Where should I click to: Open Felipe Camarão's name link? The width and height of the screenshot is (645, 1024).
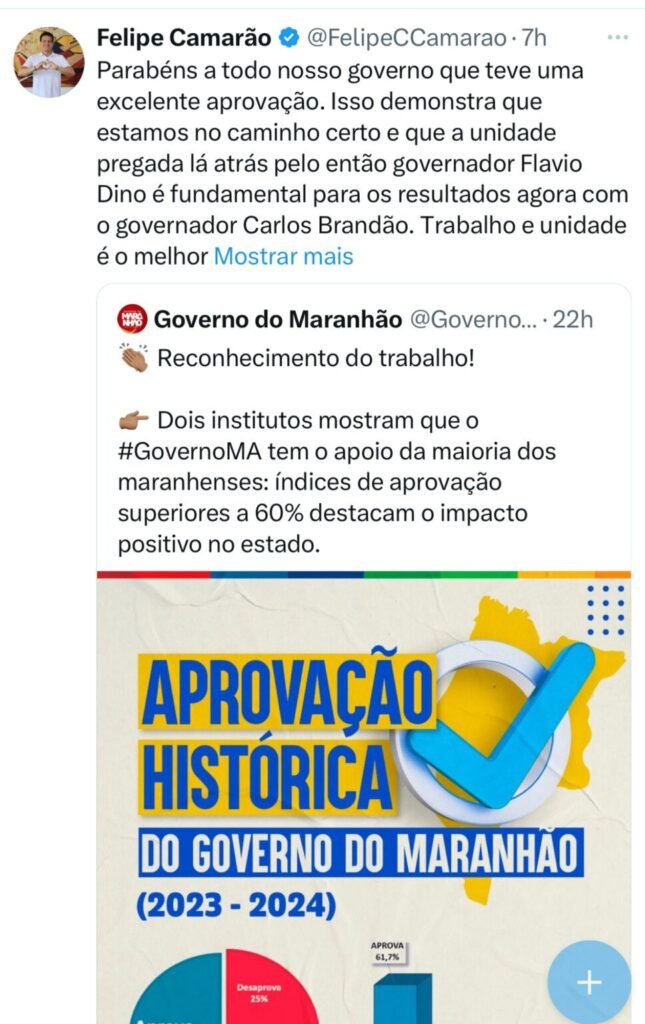(184, 39)
